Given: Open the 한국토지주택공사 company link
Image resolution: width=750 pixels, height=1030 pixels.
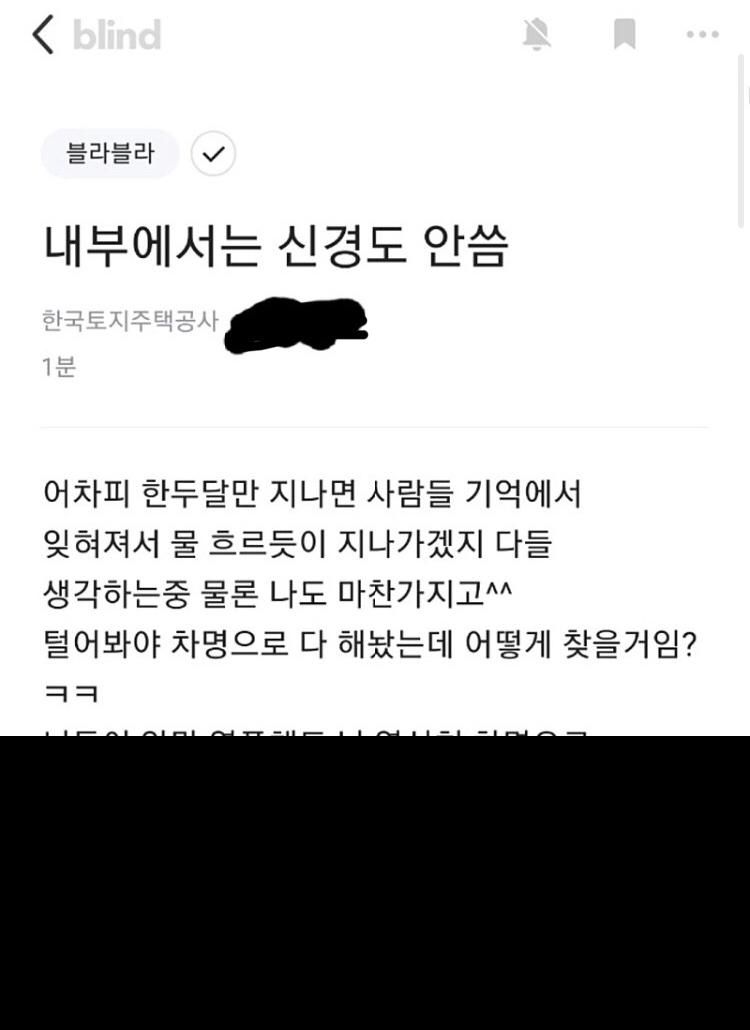Looking at the screenshot, I should point(129,322).
